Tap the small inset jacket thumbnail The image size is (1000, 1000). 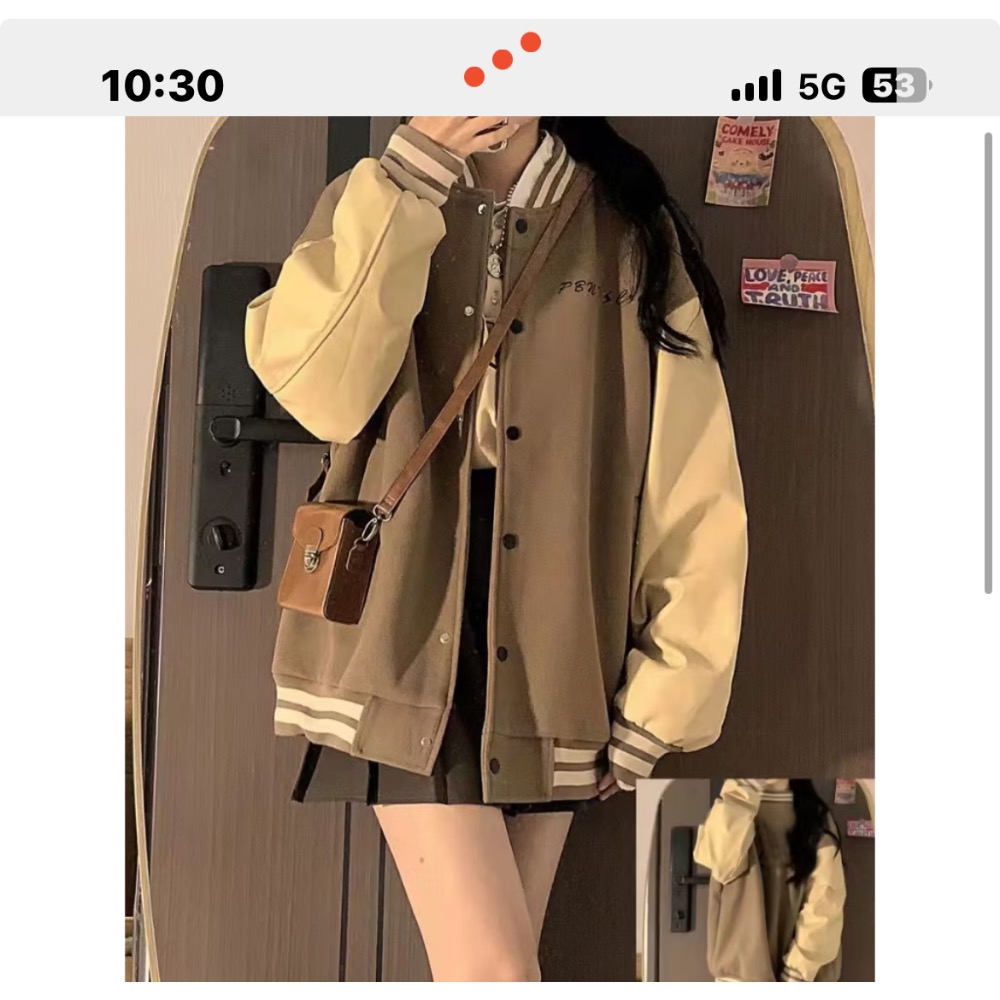pos(755,880)
